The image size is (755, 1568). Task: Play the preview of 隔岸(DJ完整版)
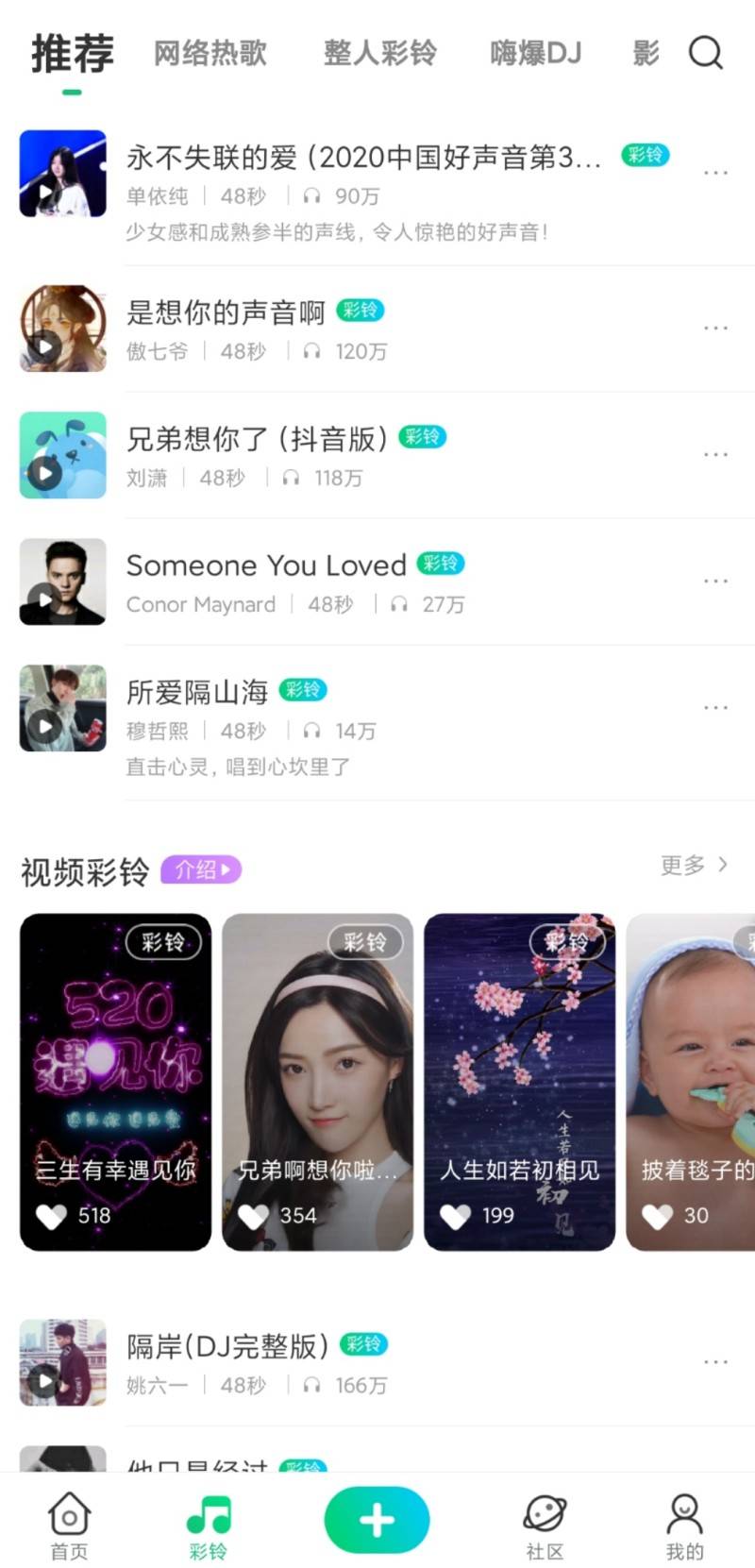tap(44, 1380)
